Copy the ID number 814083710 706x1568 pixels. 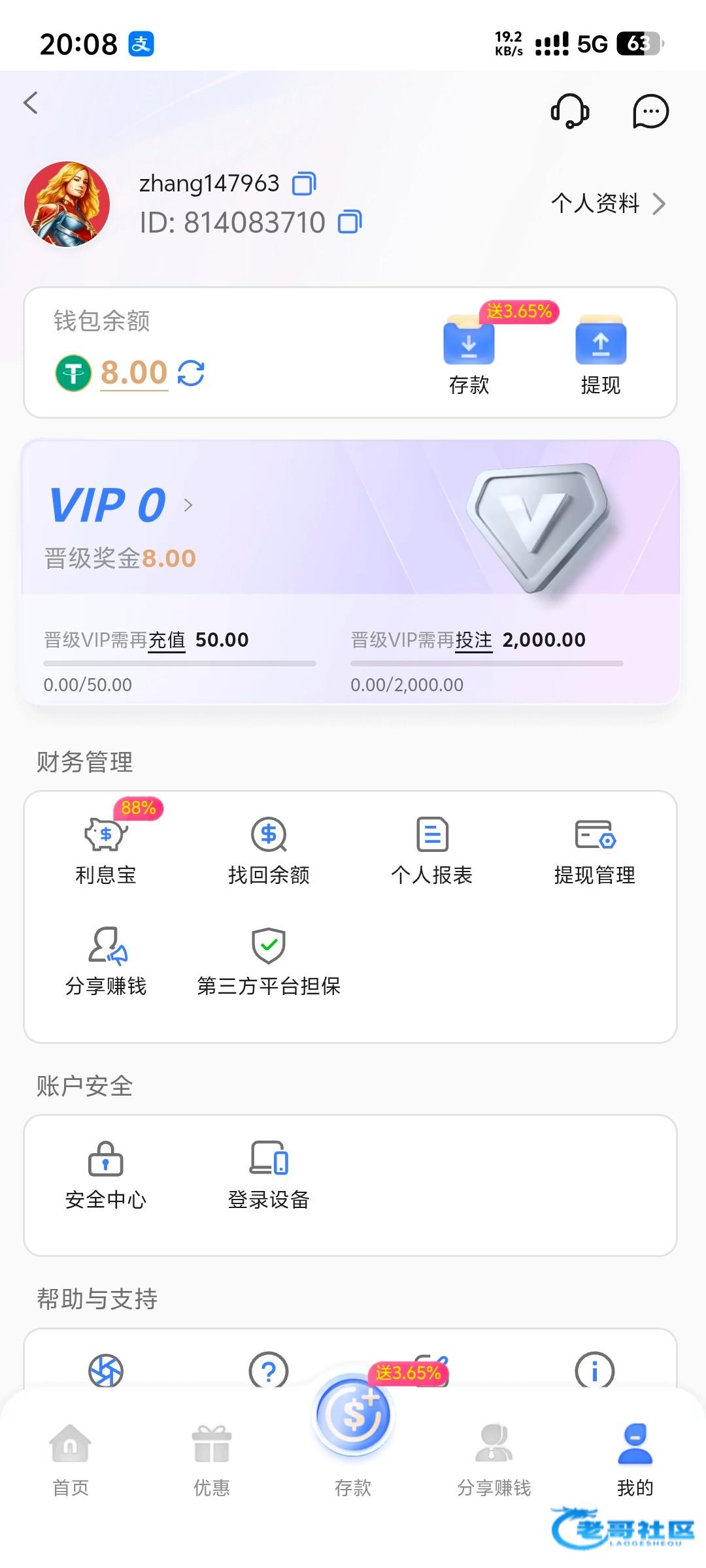pos(350,223)
